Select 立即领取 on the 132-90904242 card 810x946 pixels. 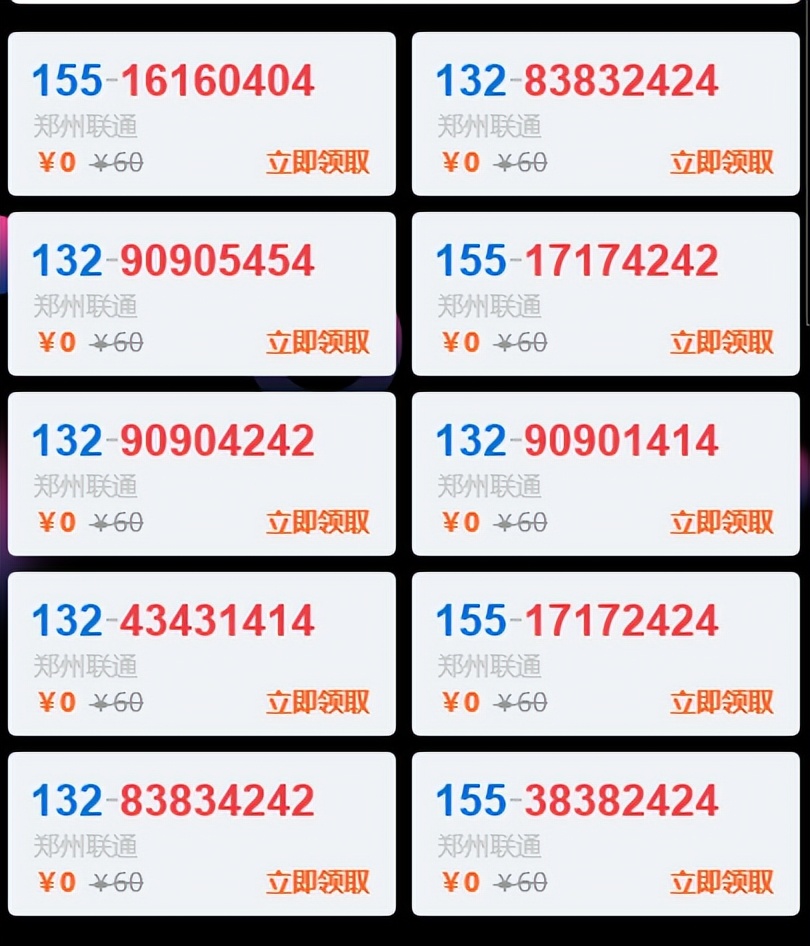317,522
